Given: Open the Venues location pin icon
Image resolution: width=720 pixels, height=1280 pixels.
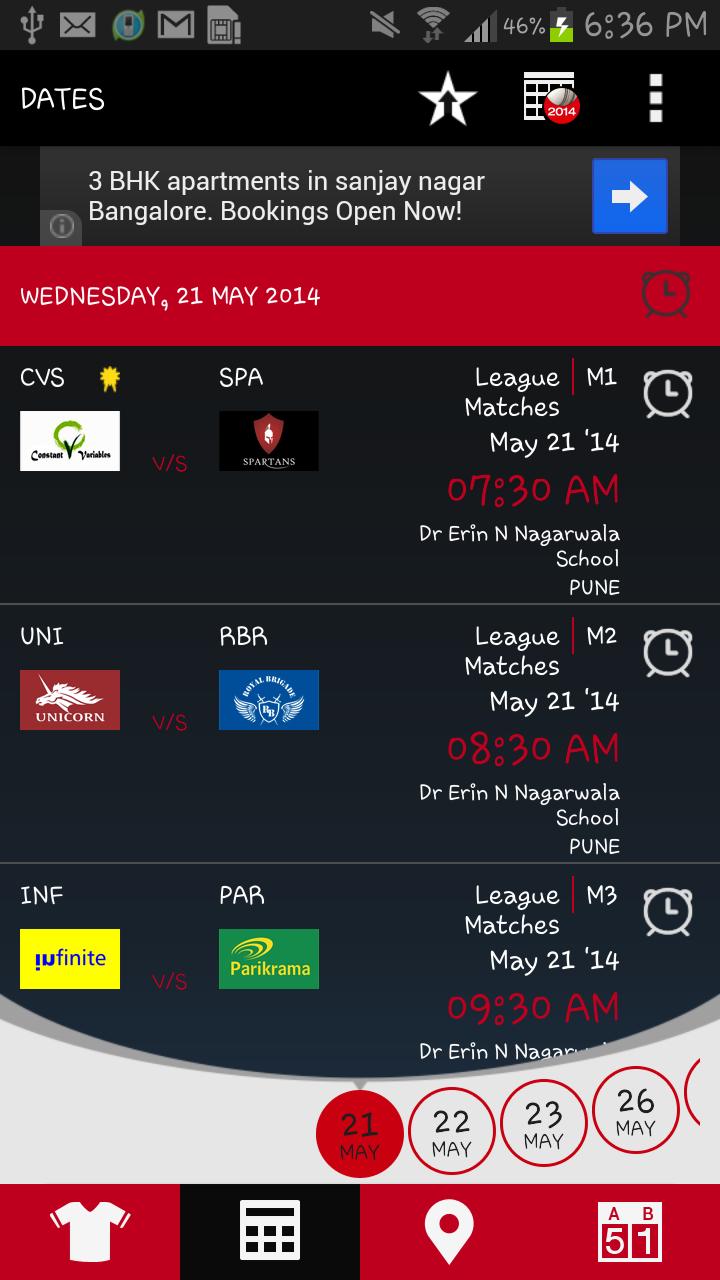Looking at the screenshot, I should (449, 1231).
